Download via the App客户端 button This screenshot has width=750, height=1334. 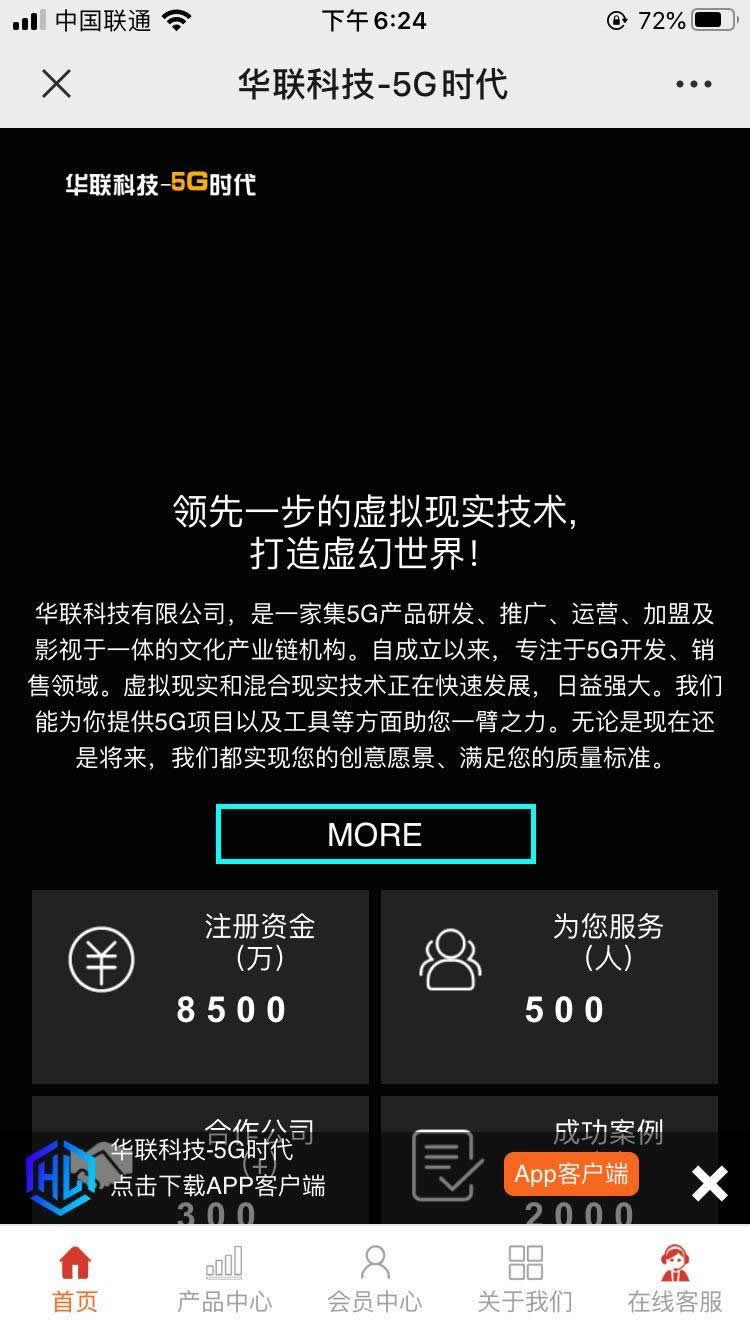571,1174
